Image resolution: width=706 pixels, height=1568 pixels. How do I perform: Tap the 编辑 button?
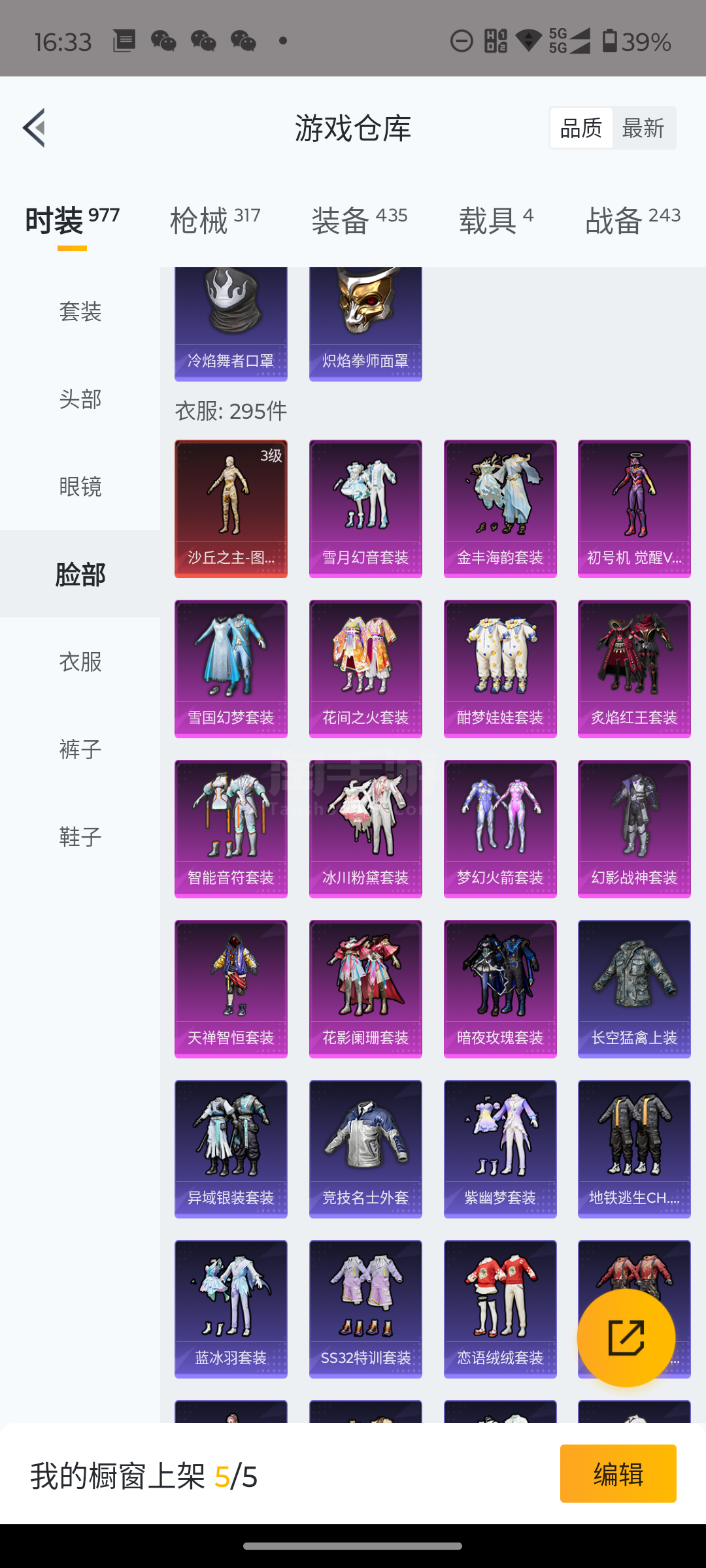point(618,1474)
